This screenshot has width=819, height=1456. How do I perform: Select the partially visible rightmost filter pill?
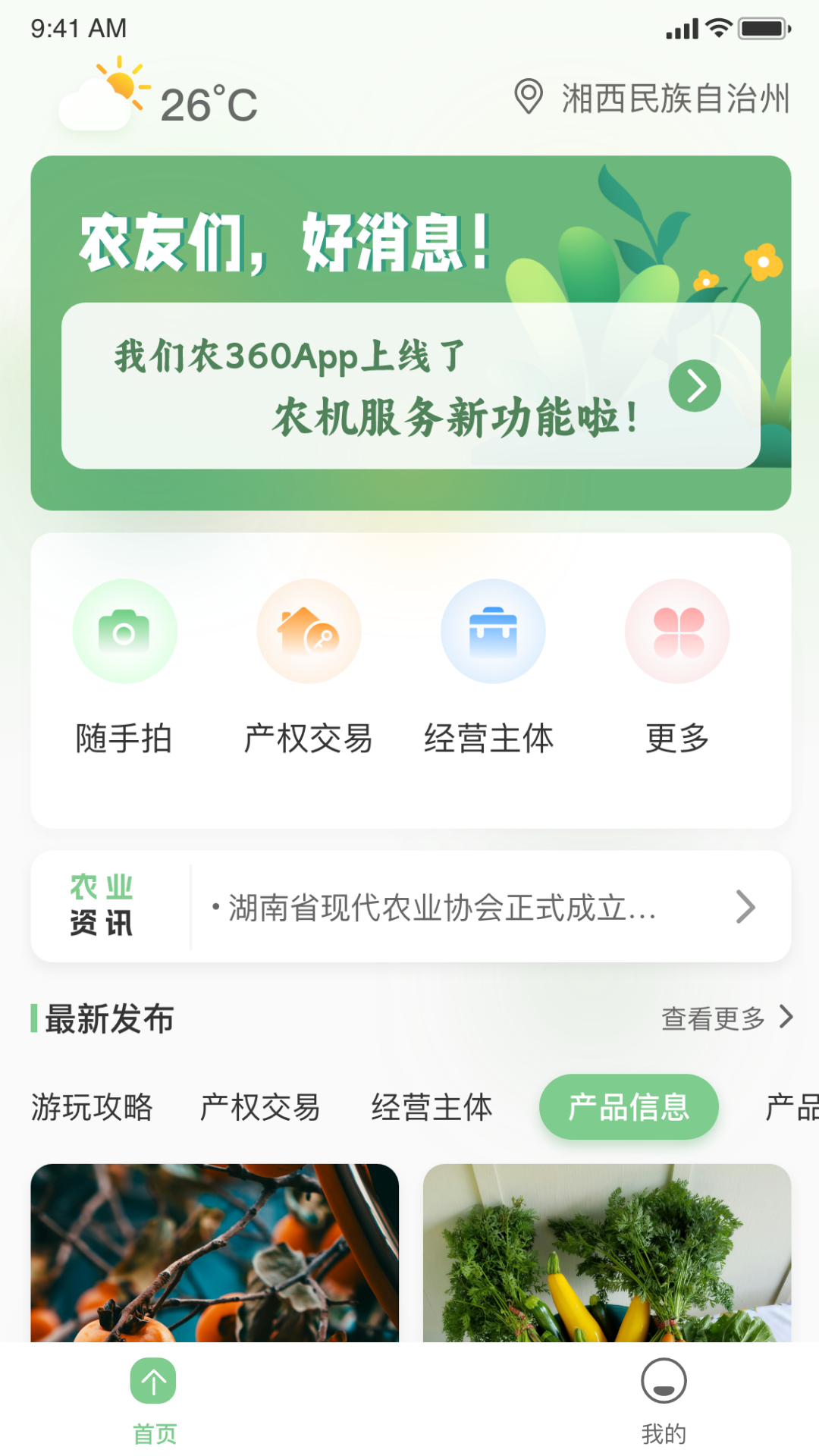coord(796,1107)
